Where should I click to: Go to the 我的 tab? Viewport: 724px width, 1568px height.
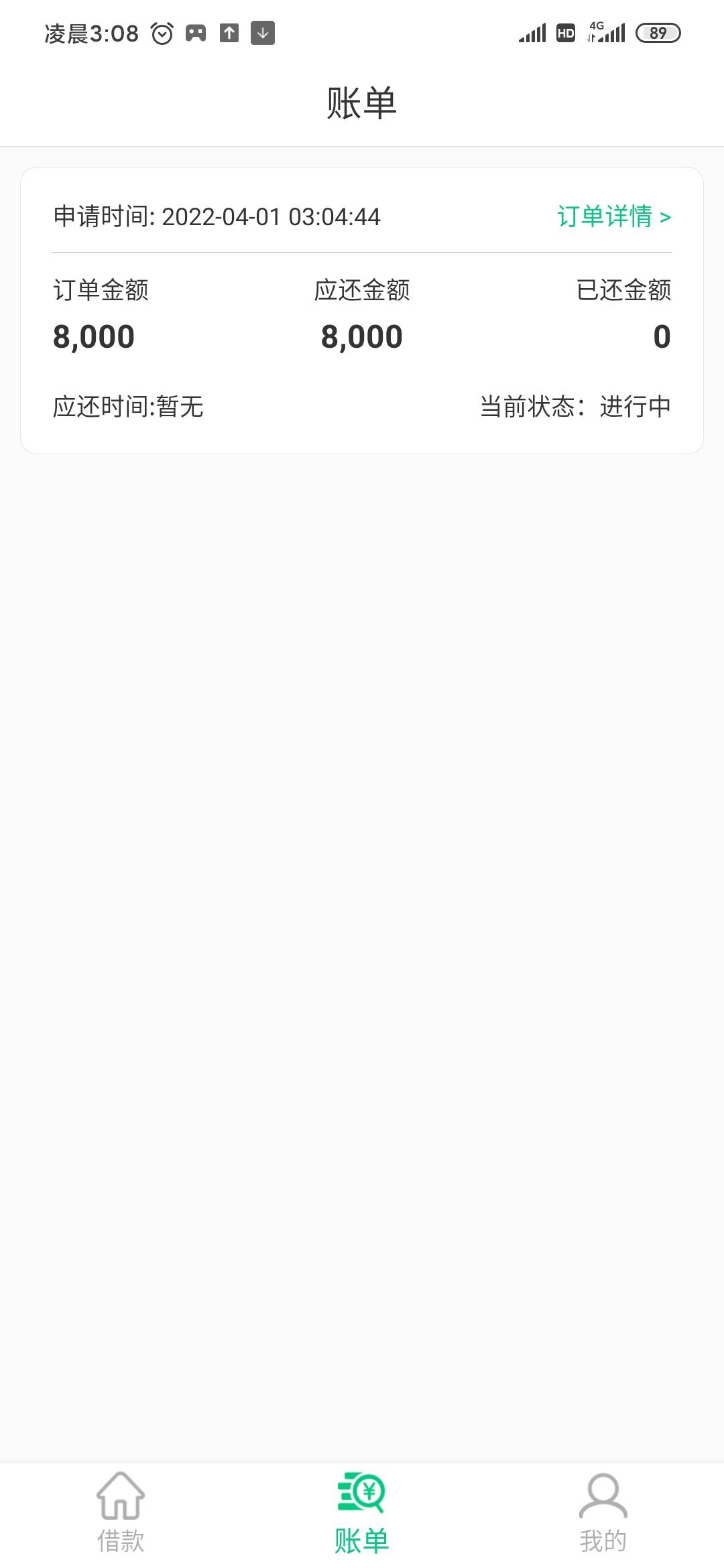(x=603, y=1512)
